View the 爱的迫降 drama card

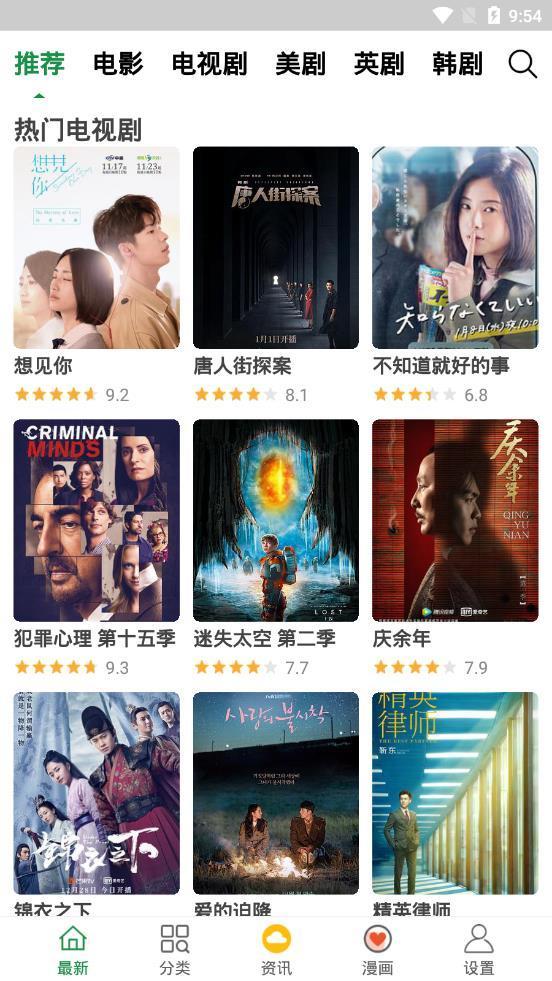coord(276,793)
